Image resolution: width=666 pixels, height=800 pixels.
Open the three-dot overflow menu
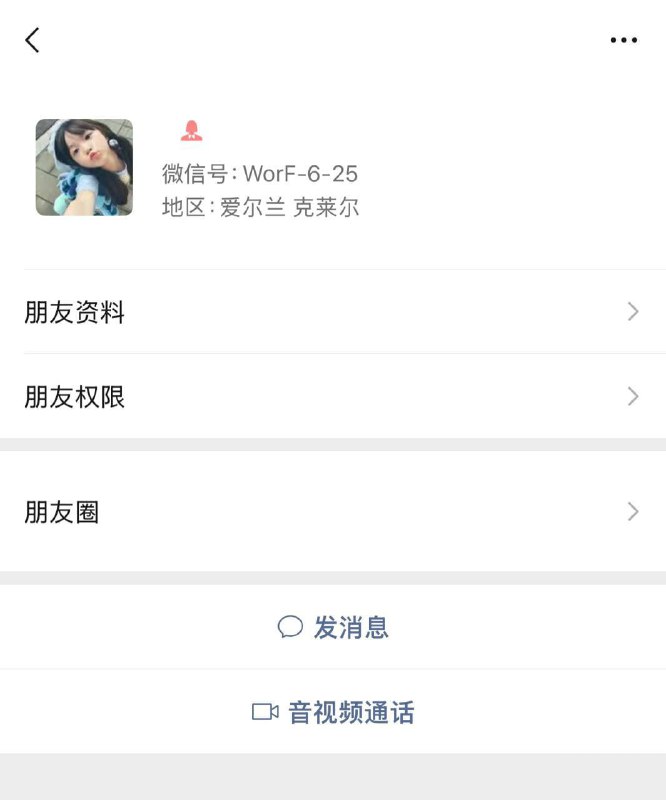[x=623, y=40]
